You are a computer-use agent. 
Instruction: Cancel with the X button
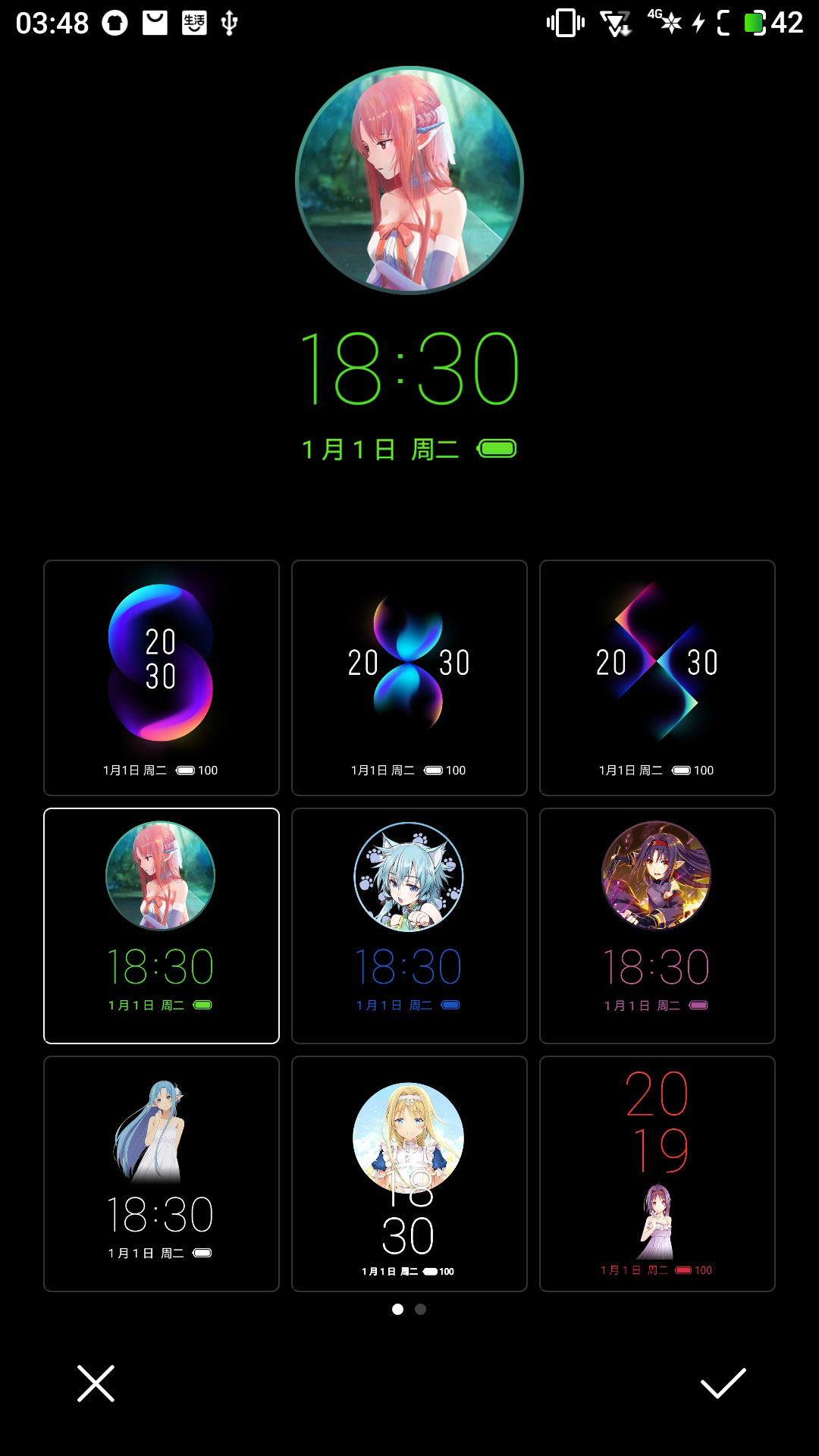[x=96, y=1383]
